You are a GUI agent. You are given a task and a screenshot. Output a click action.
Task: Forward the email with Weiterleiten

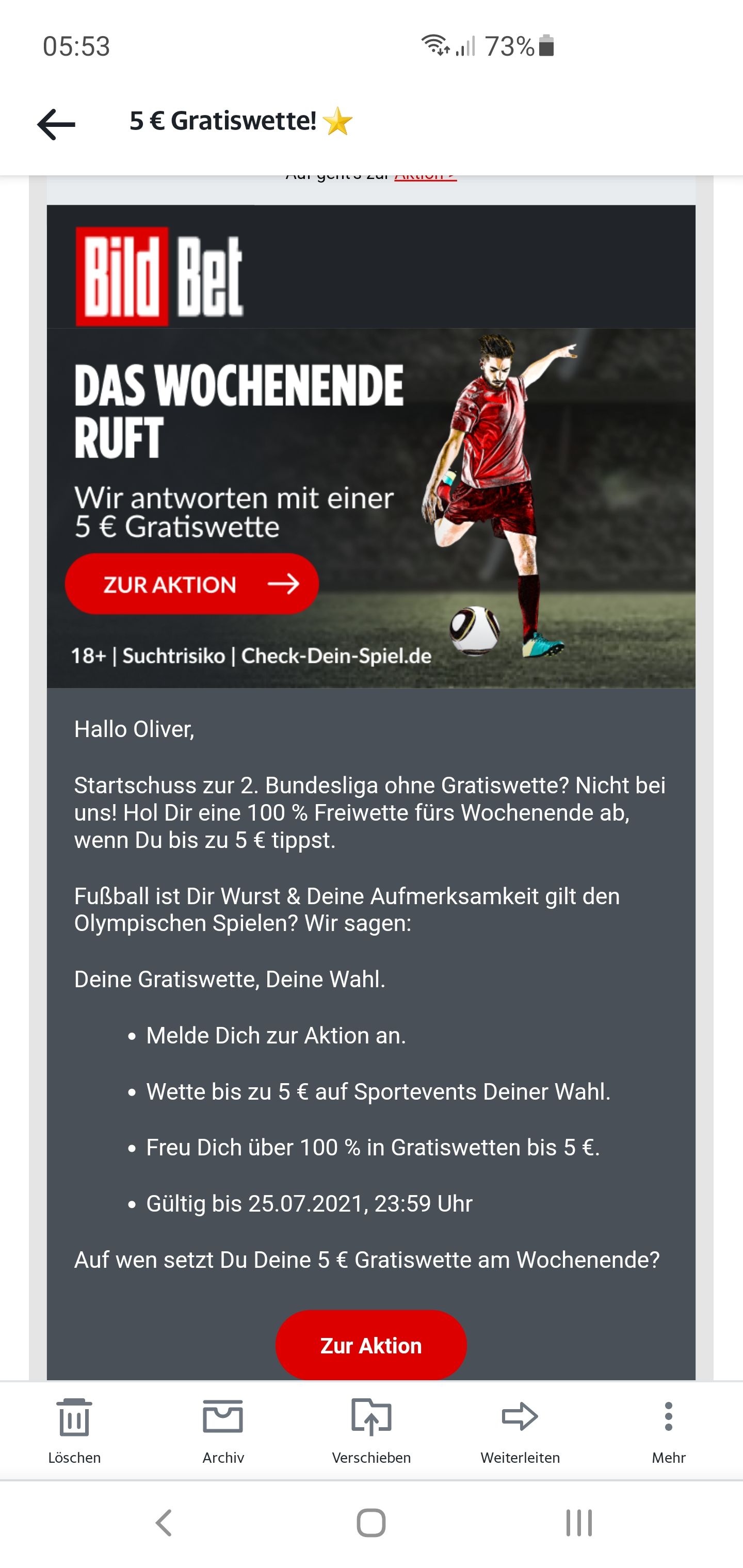[x=520, y=1429]
